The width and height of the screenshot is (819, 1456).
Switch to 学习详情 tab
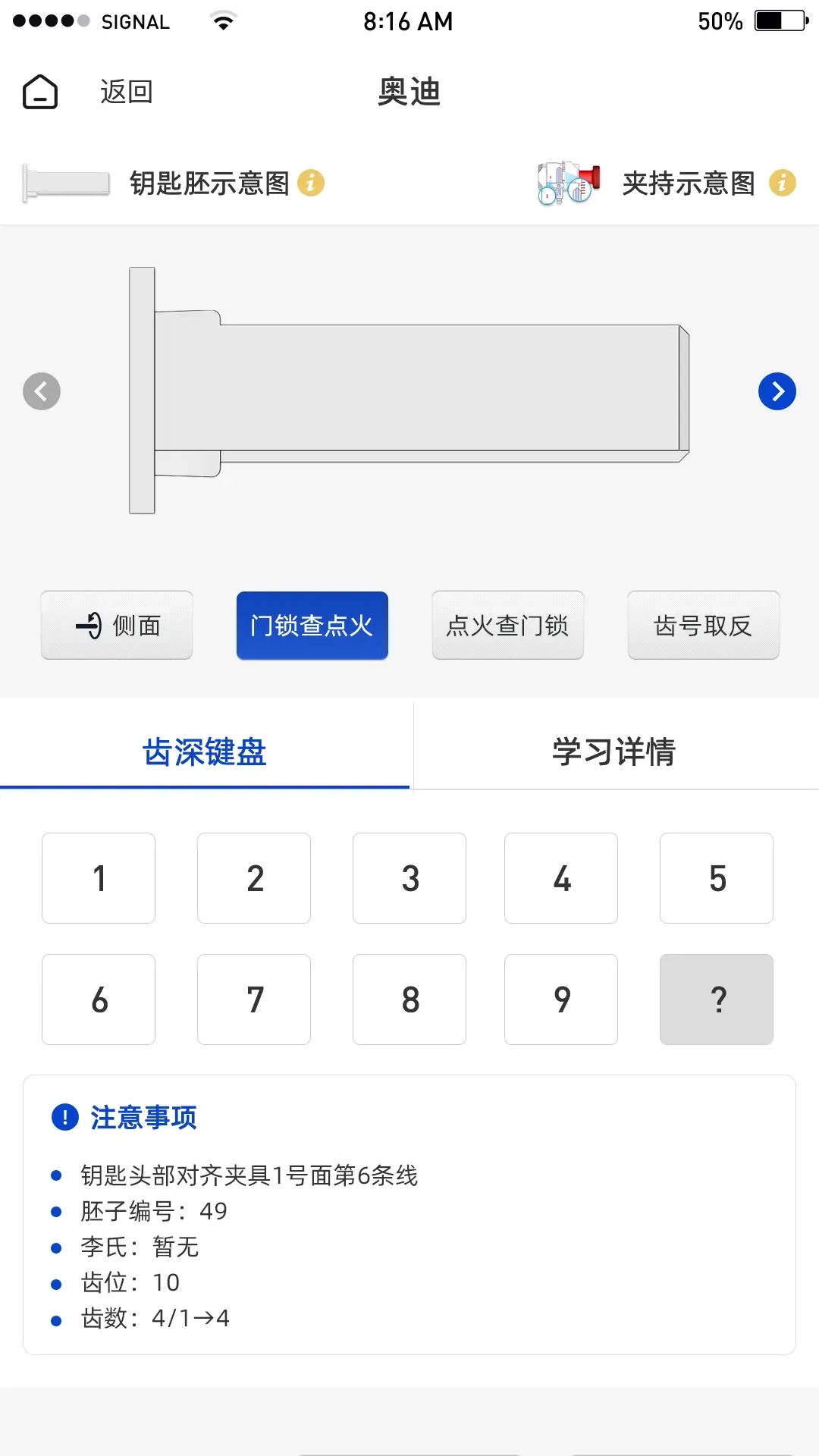tap(614, 752)
